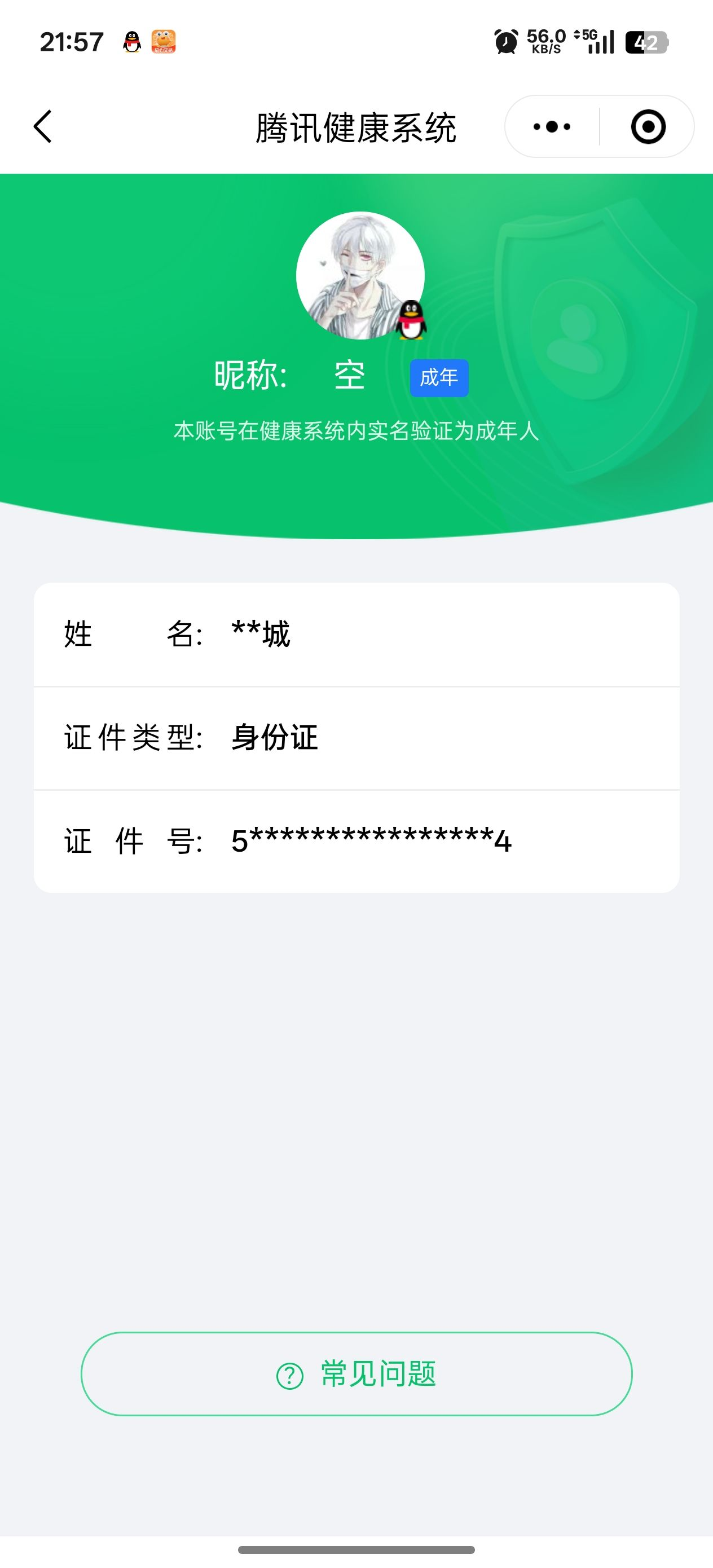This screenshot has height=1568, width=713.
Task: Toggle the 成年 adult status badge
Action: click(x=439, y=377)
